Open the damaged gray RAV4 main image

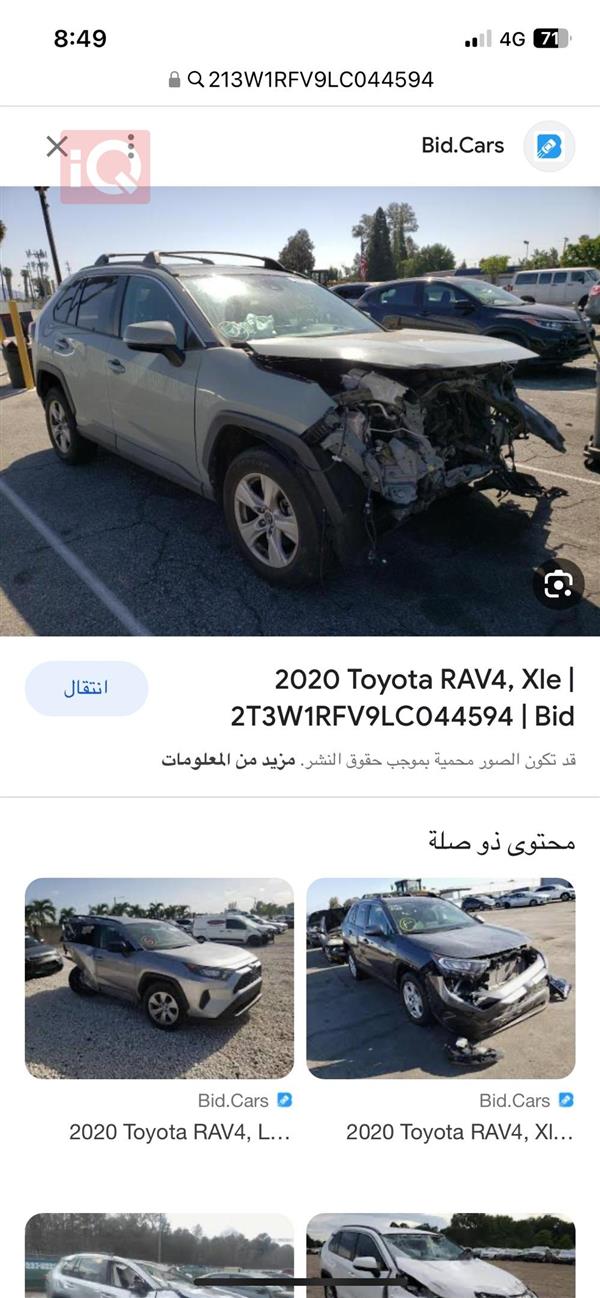pyautogui.click(x=300, y=411)
